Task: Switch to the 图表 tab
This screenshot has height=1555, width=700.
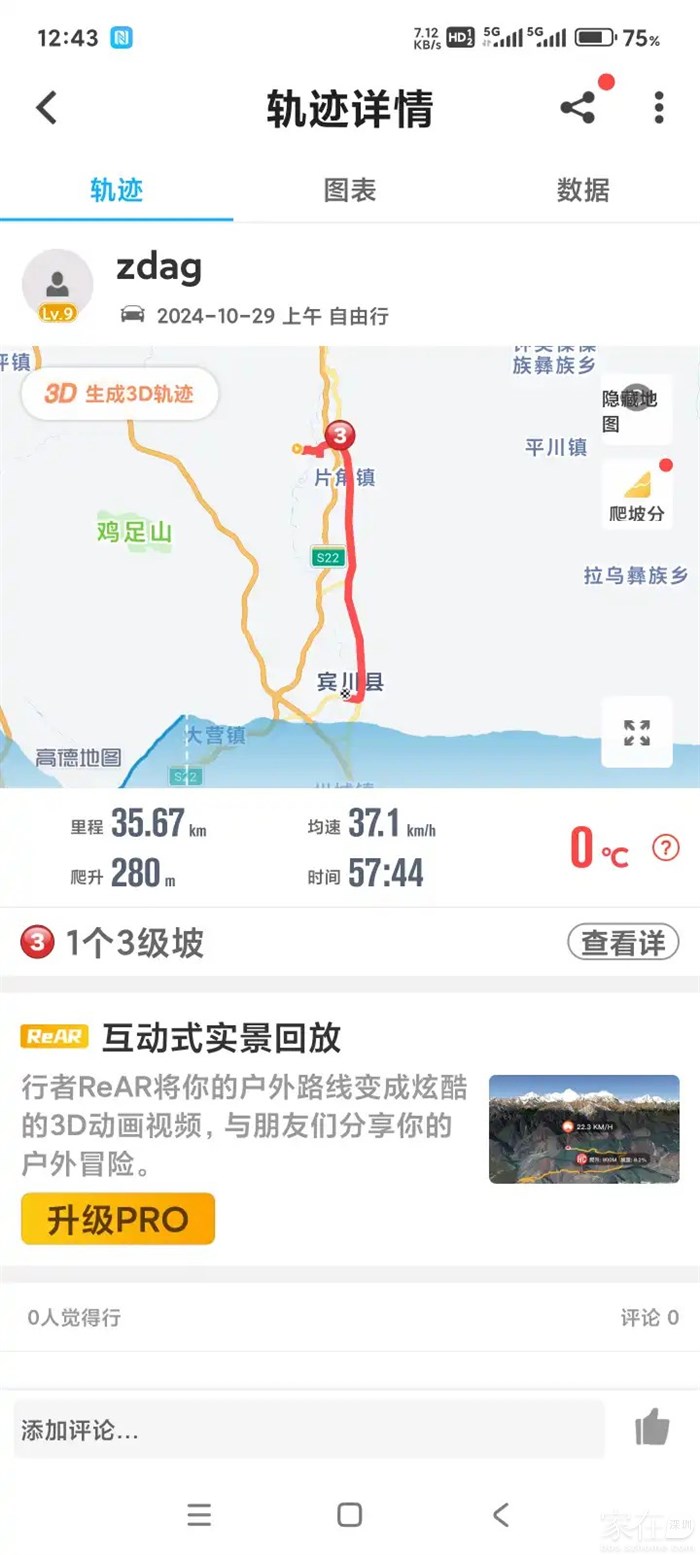Action: 350,190
